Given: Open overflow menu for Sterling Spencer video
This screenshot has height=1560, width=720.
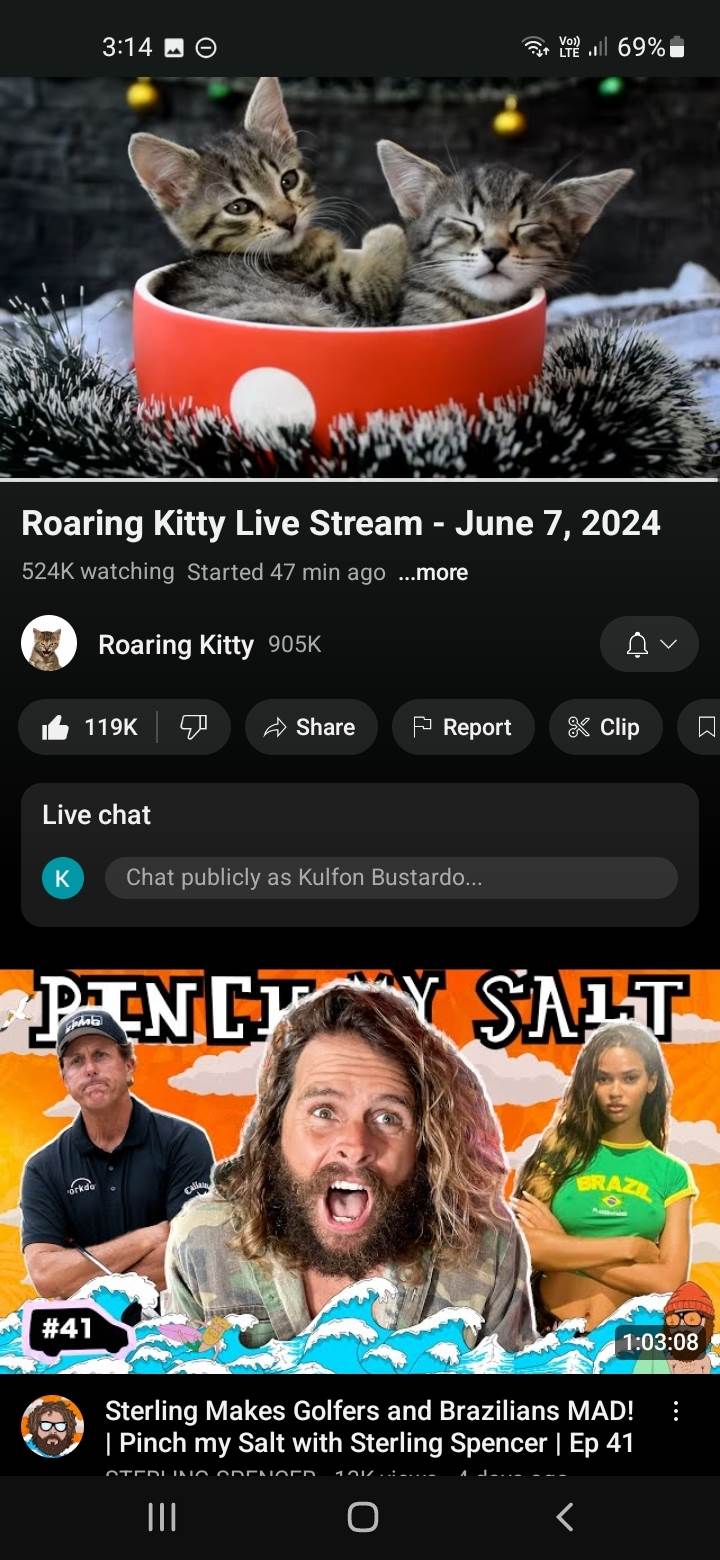Looking at the screenshot, I should pyautogui.click(x=676, y=1411).
